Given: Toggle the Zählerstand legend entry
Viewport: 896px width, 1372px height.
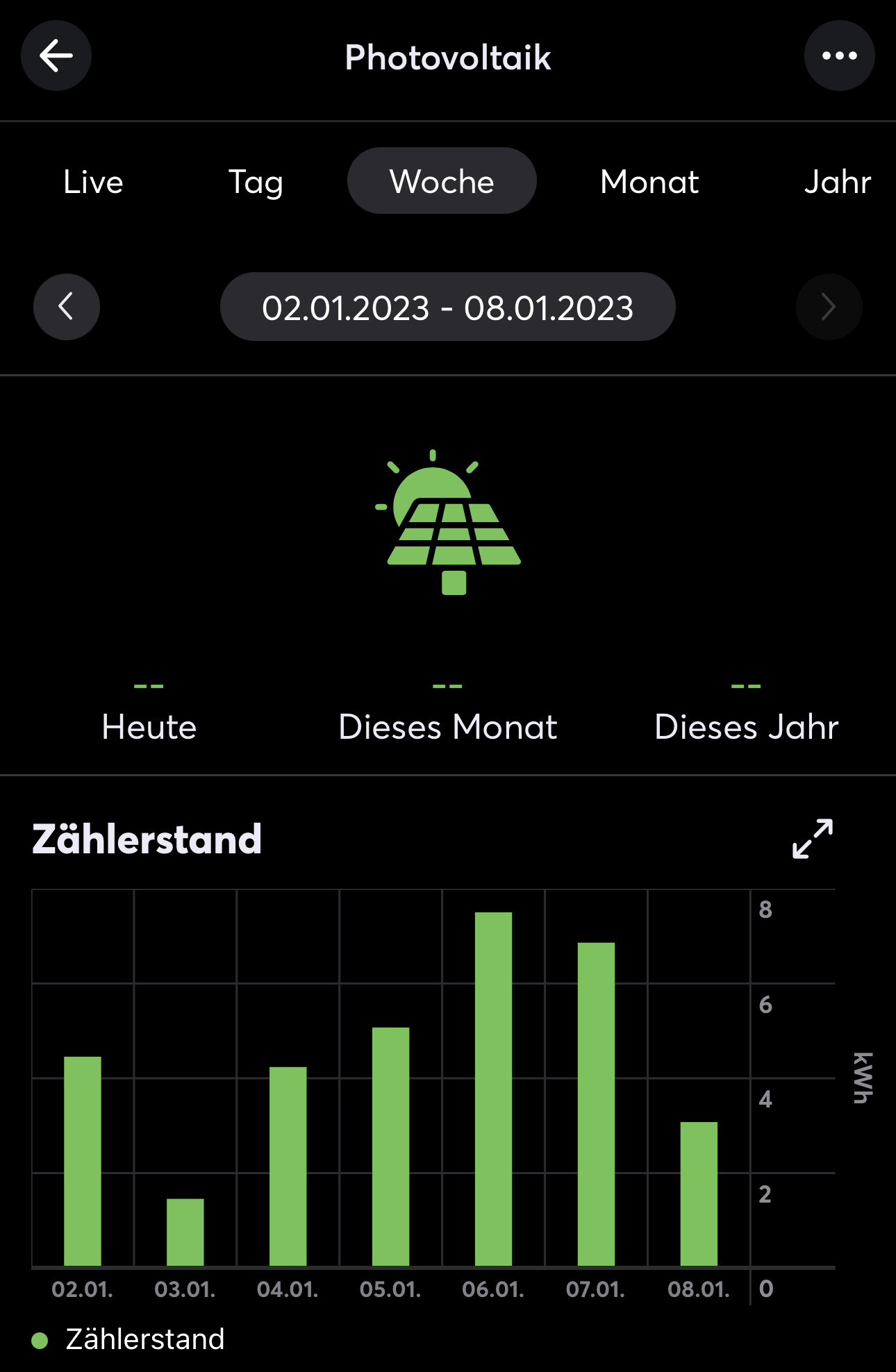Looking at the screenshot, I should (129, 1339).
